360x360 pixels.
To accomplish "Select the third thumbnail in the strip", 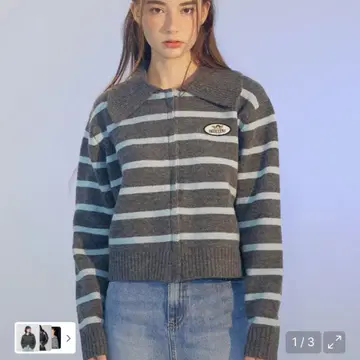I will (x=56, y=337).
